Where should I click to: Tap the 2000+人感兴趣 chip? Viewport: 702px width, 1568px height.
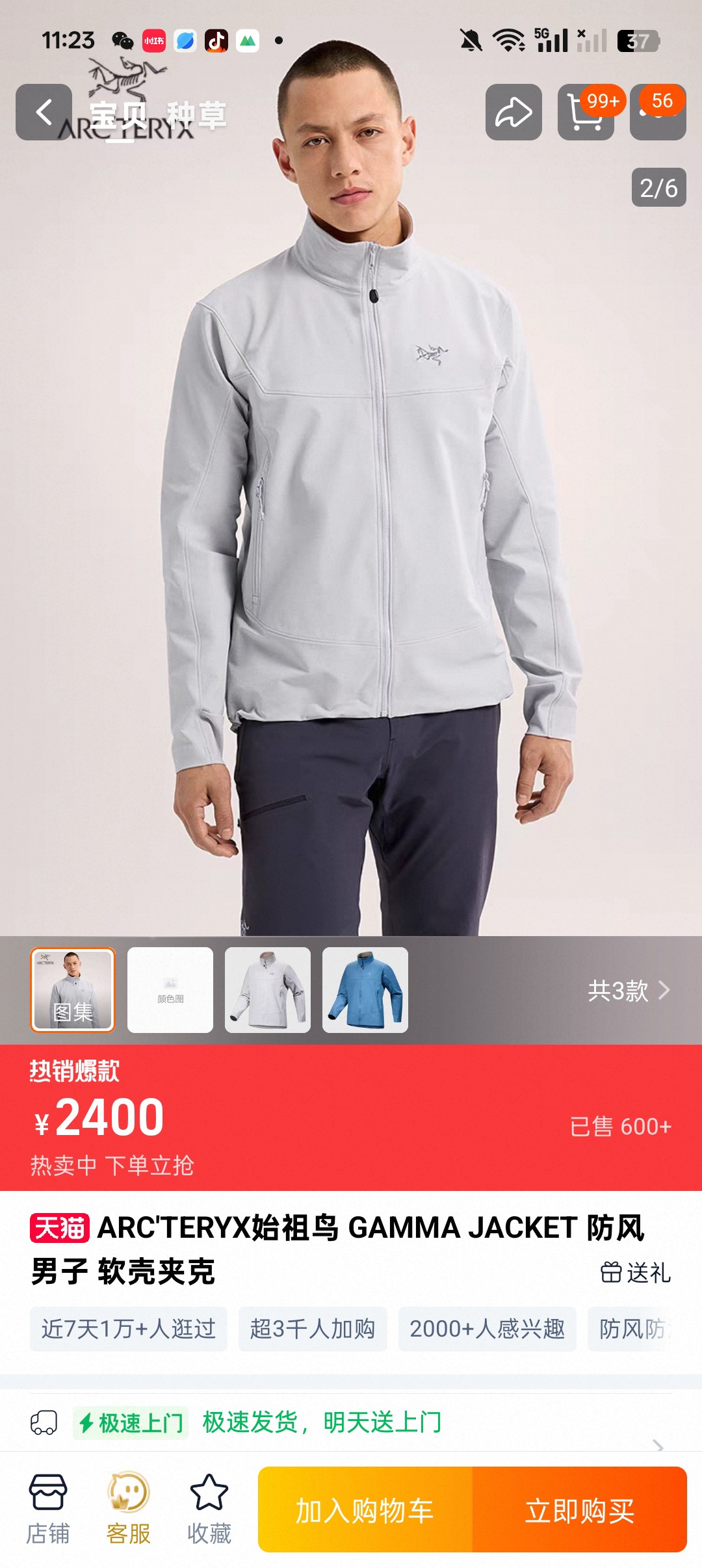coord(487,1329)
